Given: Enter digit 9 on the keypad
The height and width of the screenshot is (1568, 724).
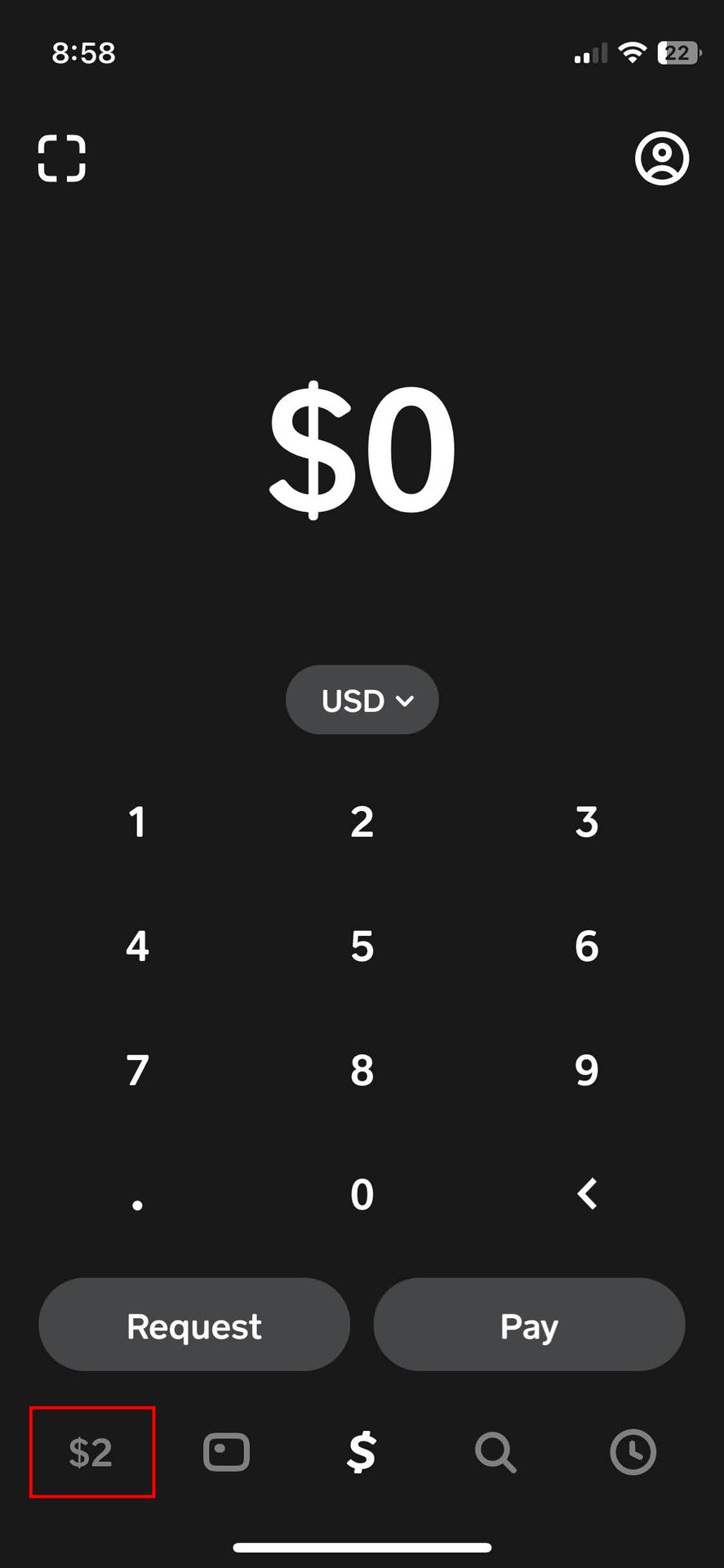Looking at the screenshot, I should pyautogui.click(x=586, y=1070).
